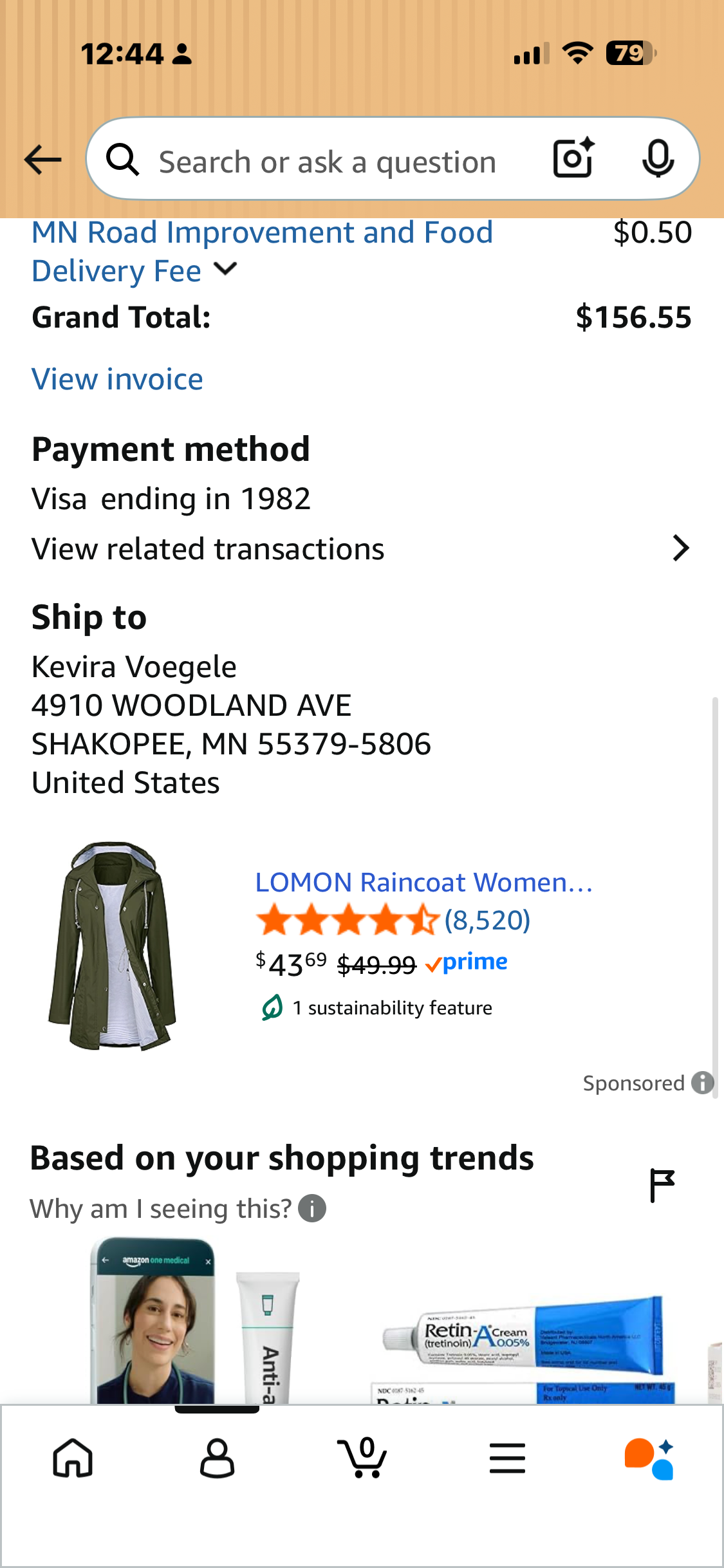Open View related transactions
This screenshot has width=724, height=1568.
[x=361, y=549]
